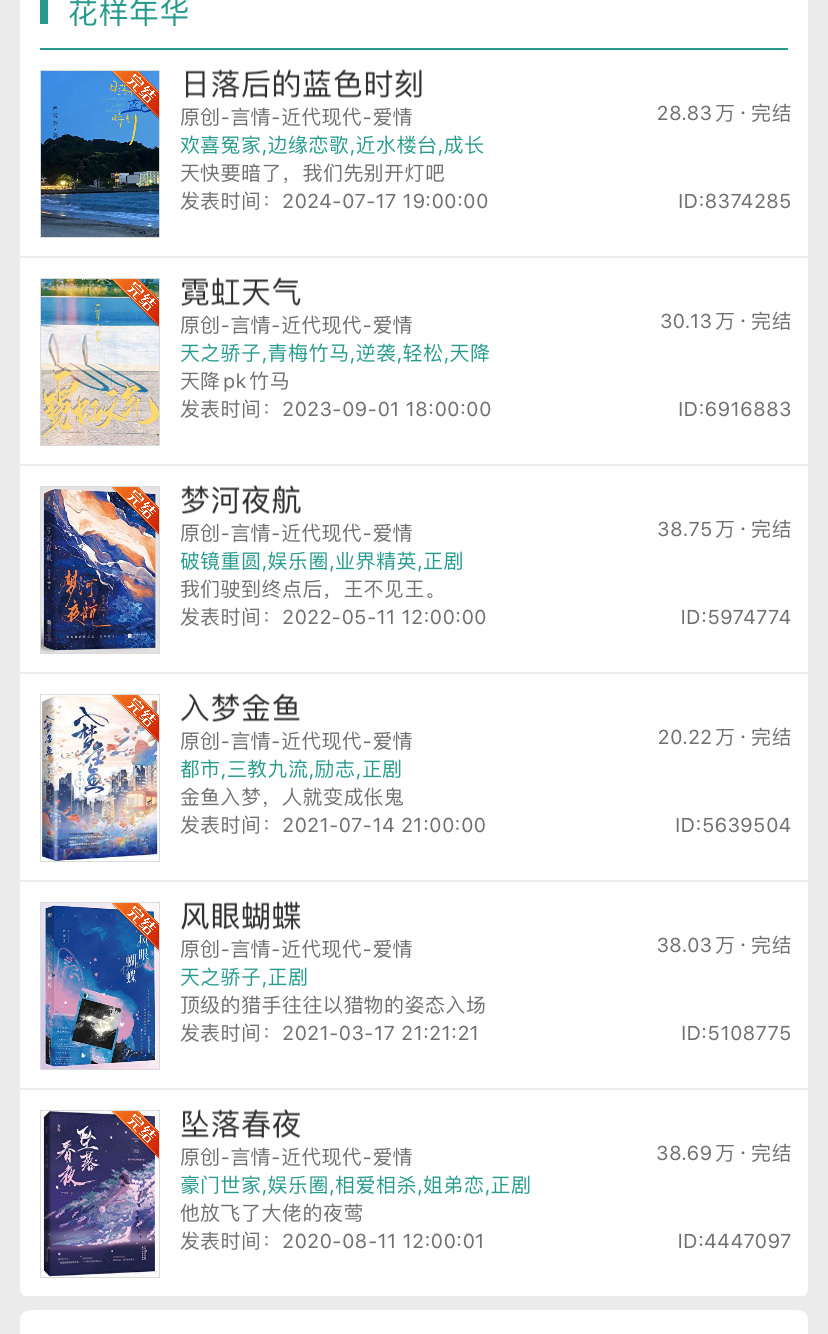Open the novel 日落后的蓝色时刻
The width and height of the screenshot is (828, 1334).
[x=414, y=154]
